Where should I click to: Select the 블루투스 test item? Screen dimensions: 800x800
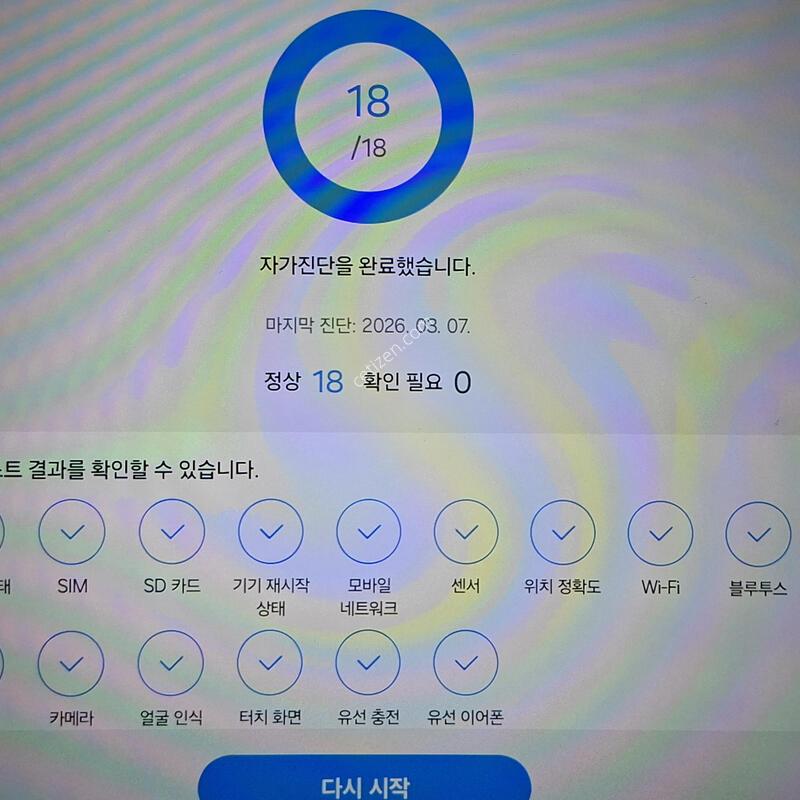coord(758,533)
